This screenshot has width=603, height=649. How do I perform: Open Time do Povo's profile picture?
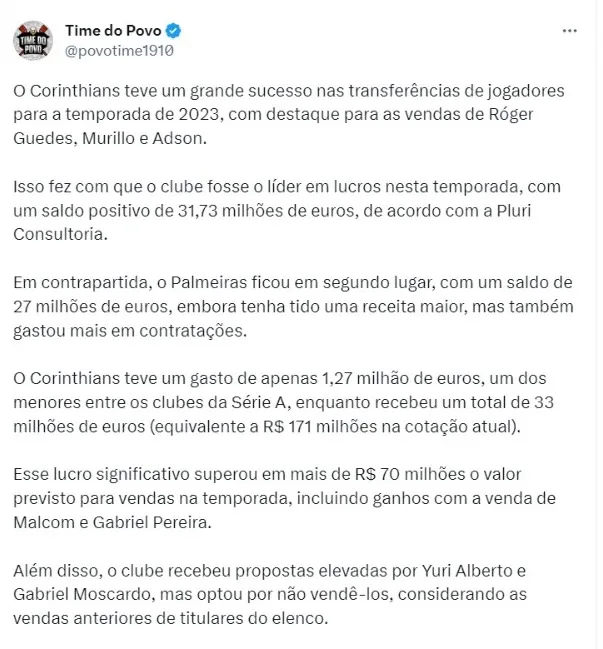click(34, 41)
